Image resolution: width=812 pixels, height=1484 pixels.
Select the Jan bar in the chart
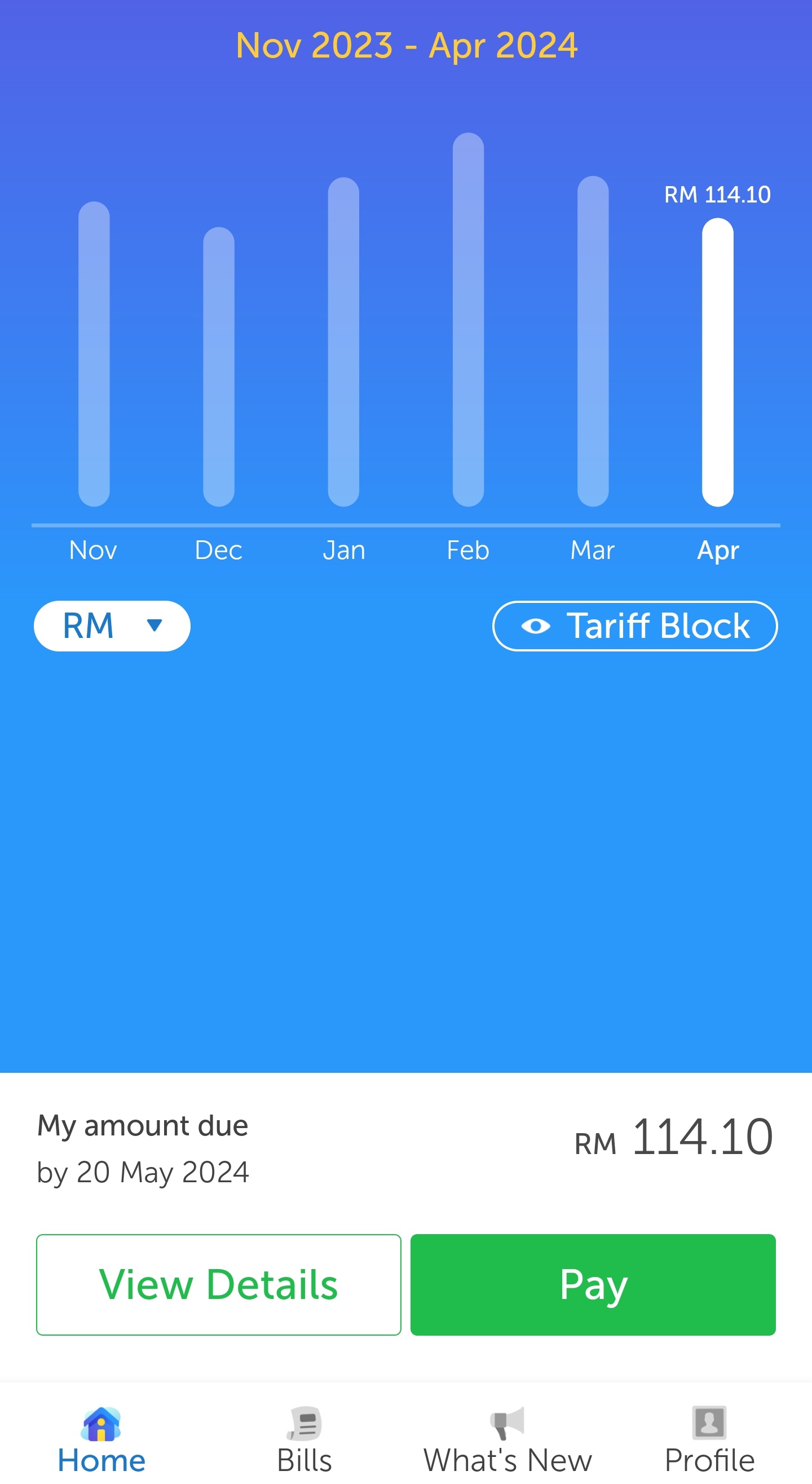point(343,342)
